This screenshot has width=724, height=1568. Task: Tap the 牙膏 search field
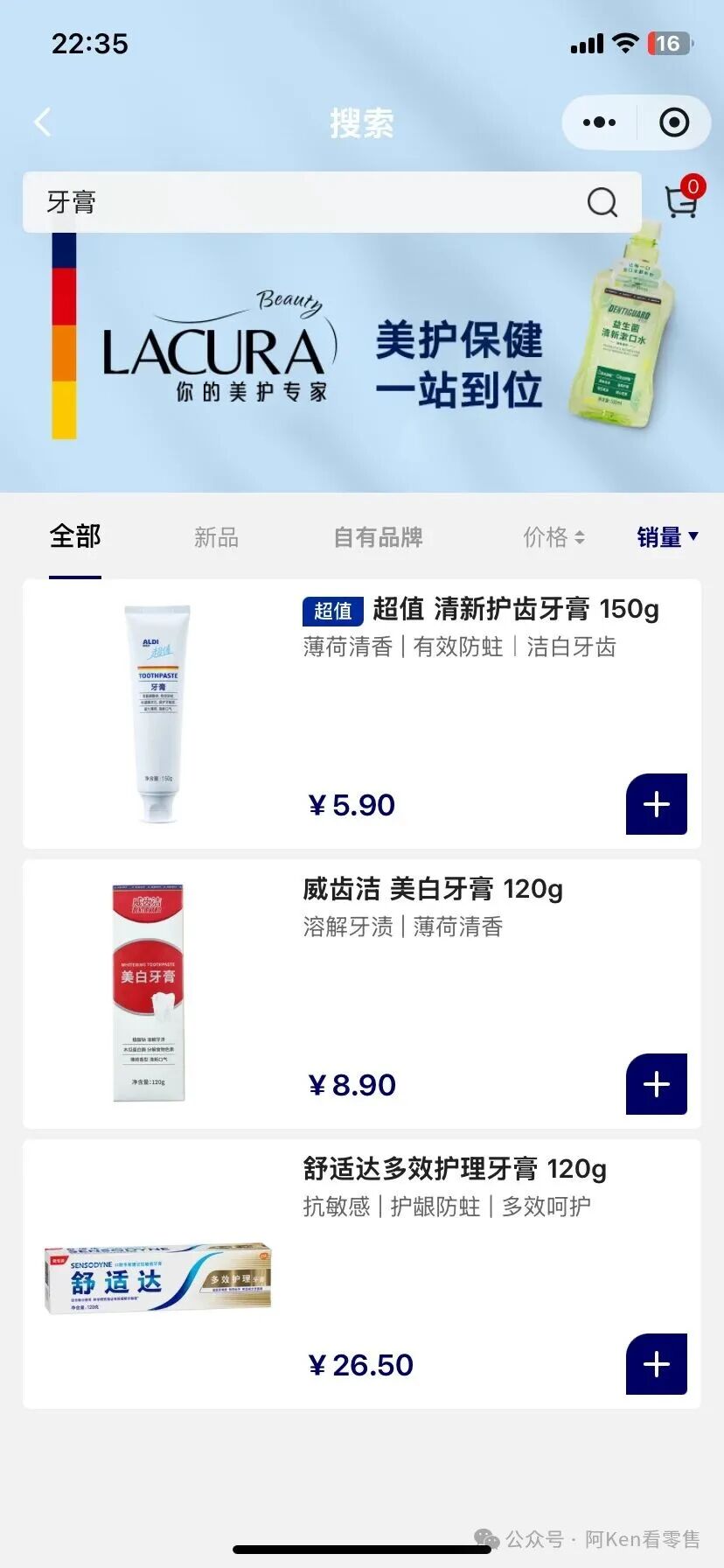(297, 202)
